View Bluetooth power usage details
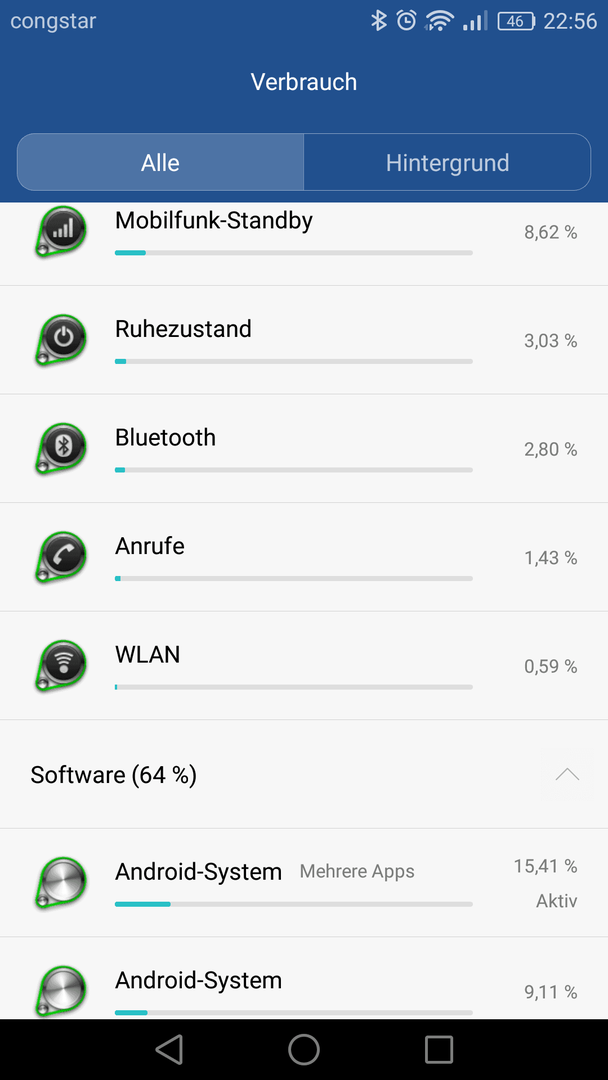The width and height of the screenshot is (608, 1080). (304, 449)
